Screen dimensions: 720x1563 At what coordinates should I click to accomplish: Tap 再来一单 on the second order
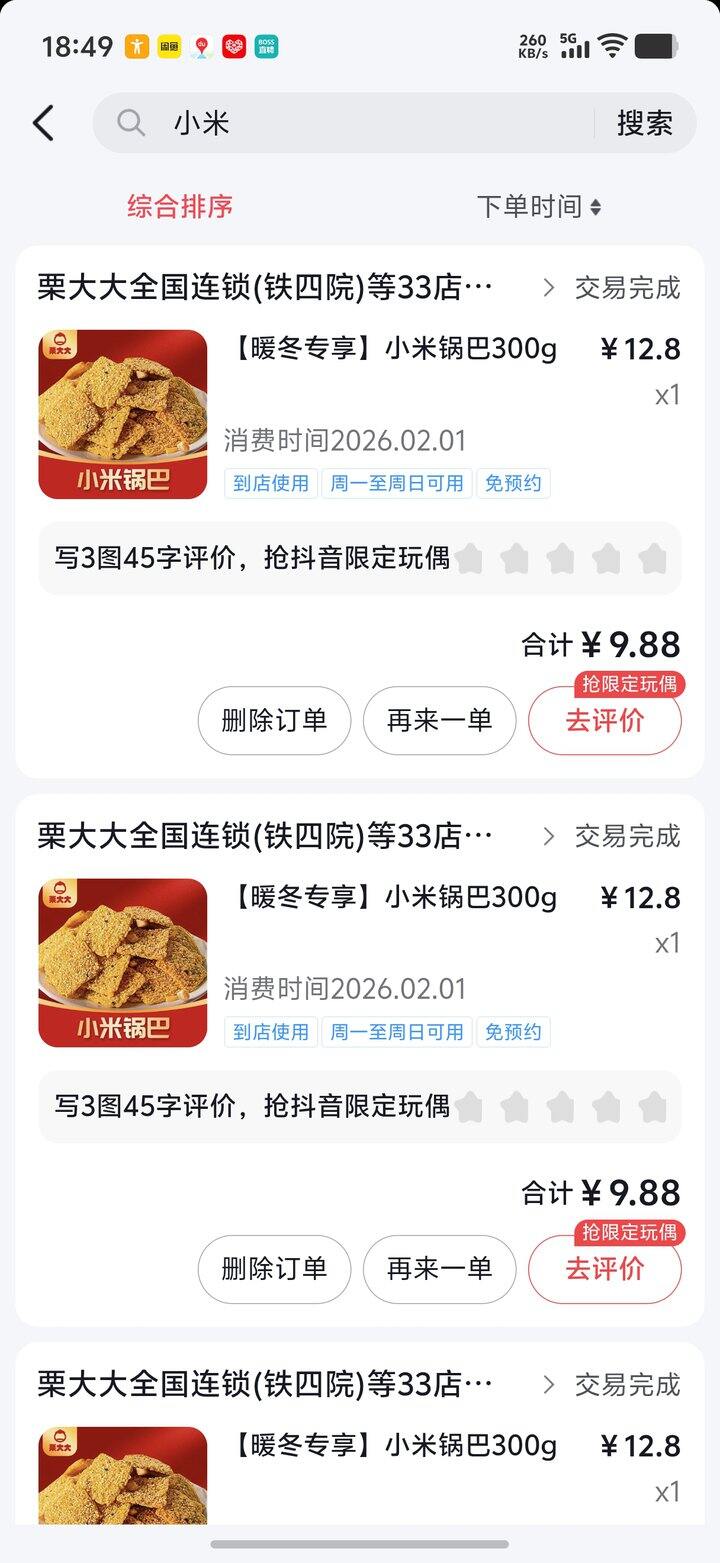440,1269
